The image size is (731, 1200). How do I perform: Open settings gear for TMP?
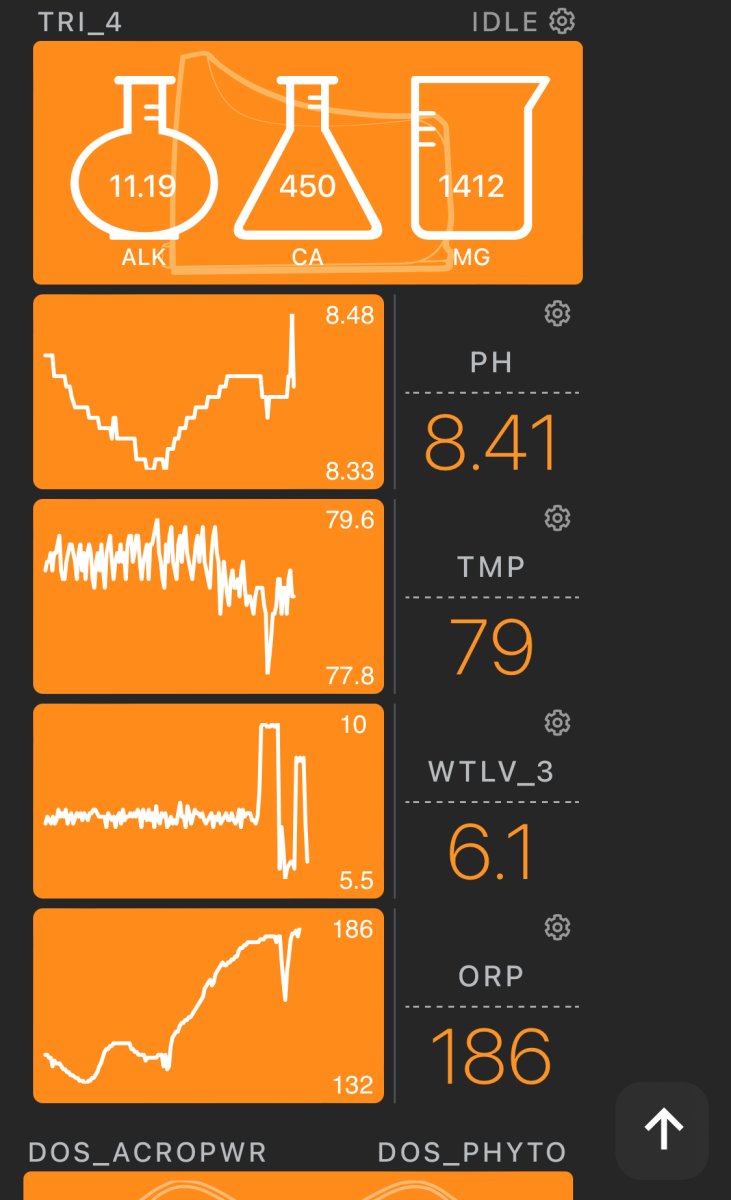point(557,518)
